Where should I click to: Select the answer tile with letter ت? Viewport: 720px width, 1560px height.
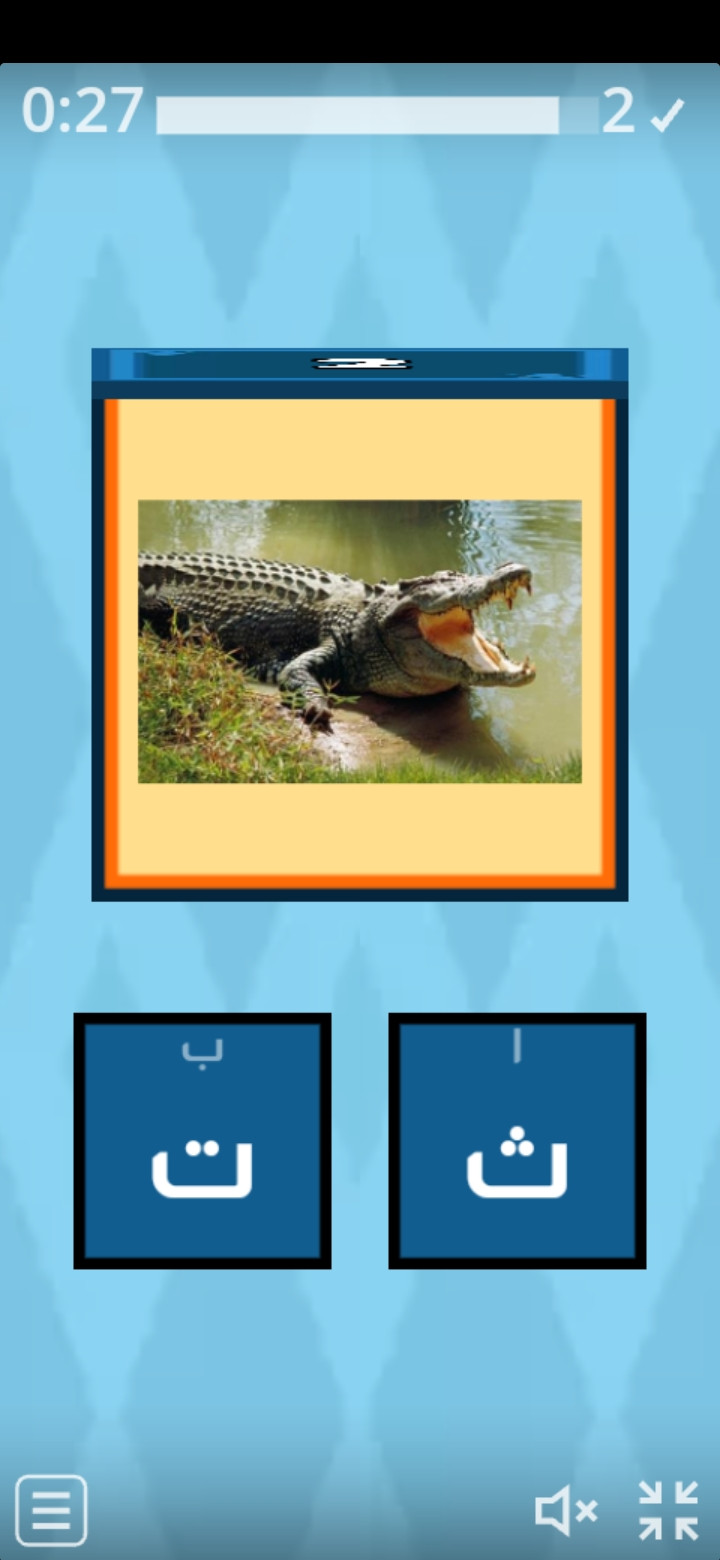pyautogui.click(x=202, y=1141)
